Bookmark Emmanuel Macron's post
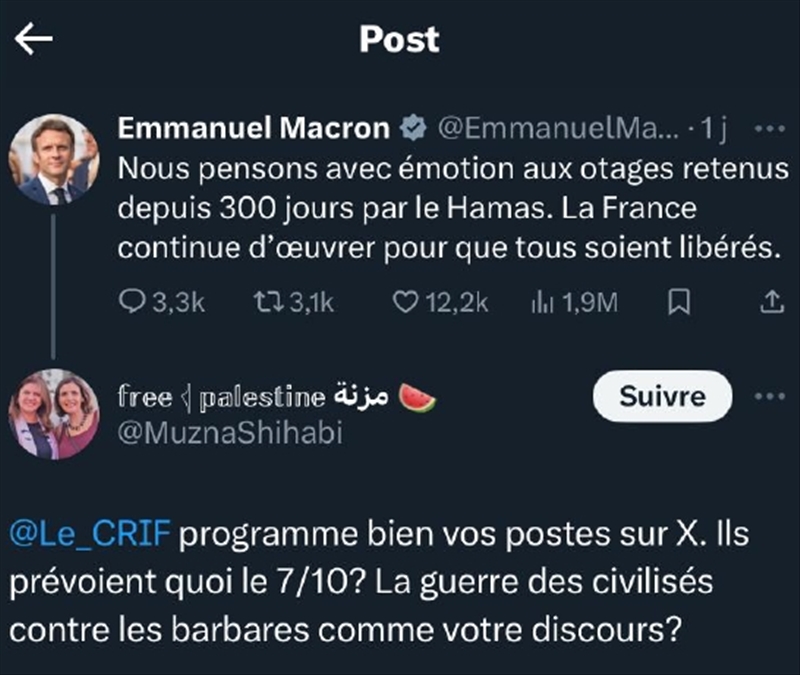 pos(680,302)
